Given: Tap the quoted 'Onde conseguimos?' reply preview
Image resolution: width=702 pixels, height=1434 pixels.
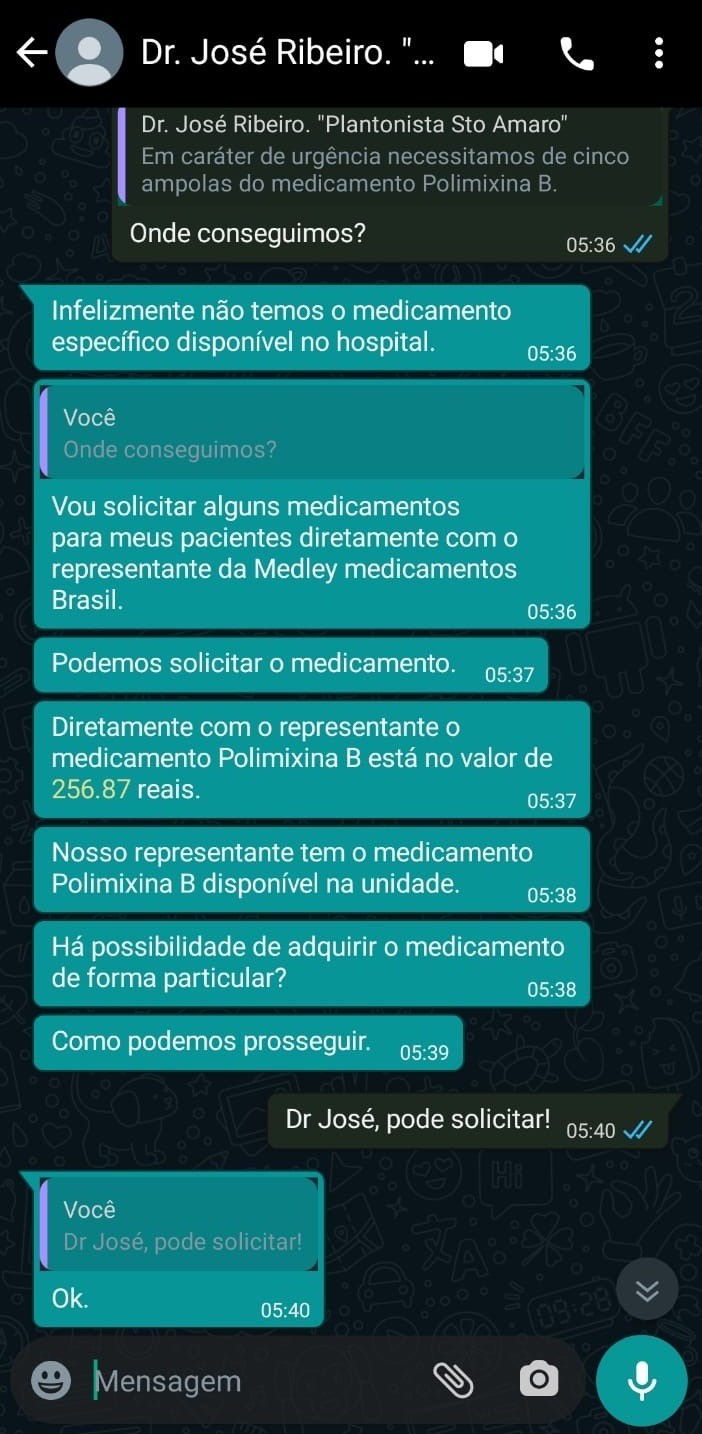Looking at the screenshot, I should pyautogui.click(x=312, y=433).
